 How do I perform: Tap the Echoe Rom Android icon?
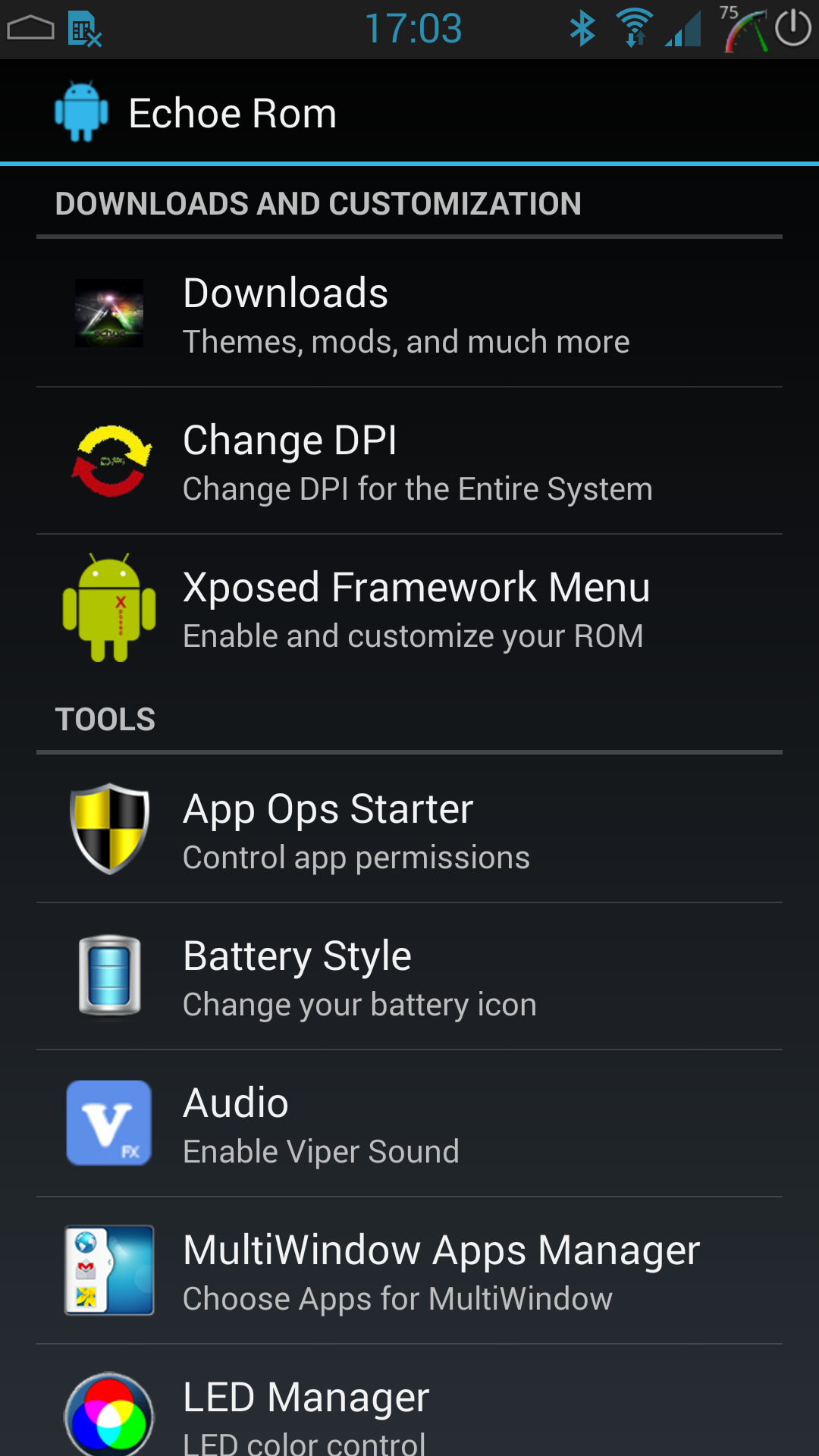click(x=81, y=112)
